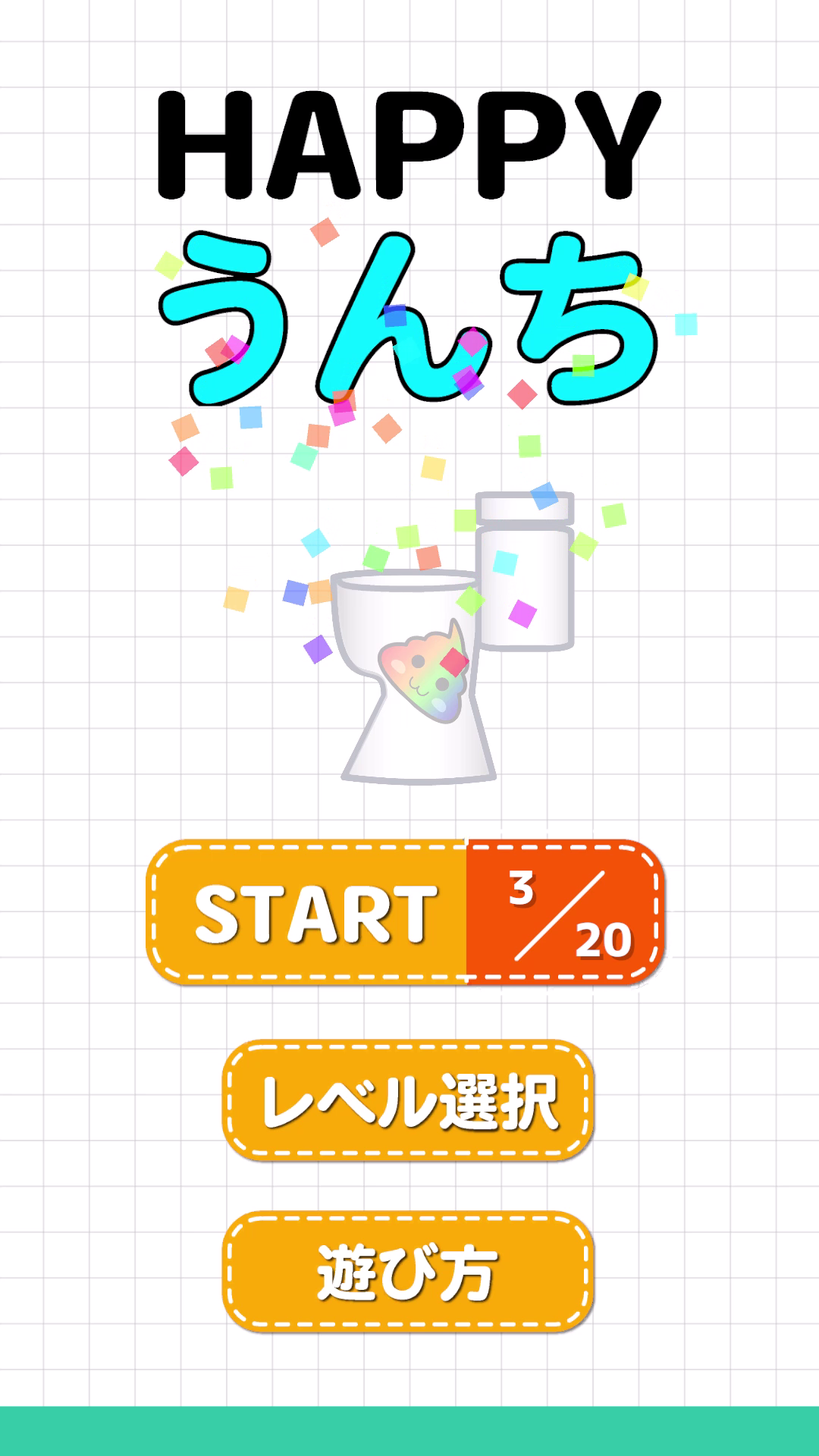This screenshot has height=1456, width=819.
Task: Open the レベル選択 level select menu
Action: [408, 1101]
